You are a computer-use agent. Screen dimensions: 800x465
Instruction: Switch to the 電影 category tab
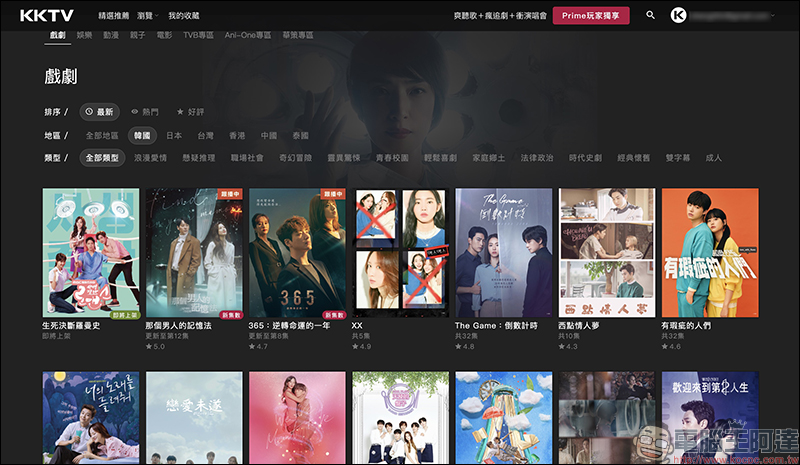tap(164, 35)
